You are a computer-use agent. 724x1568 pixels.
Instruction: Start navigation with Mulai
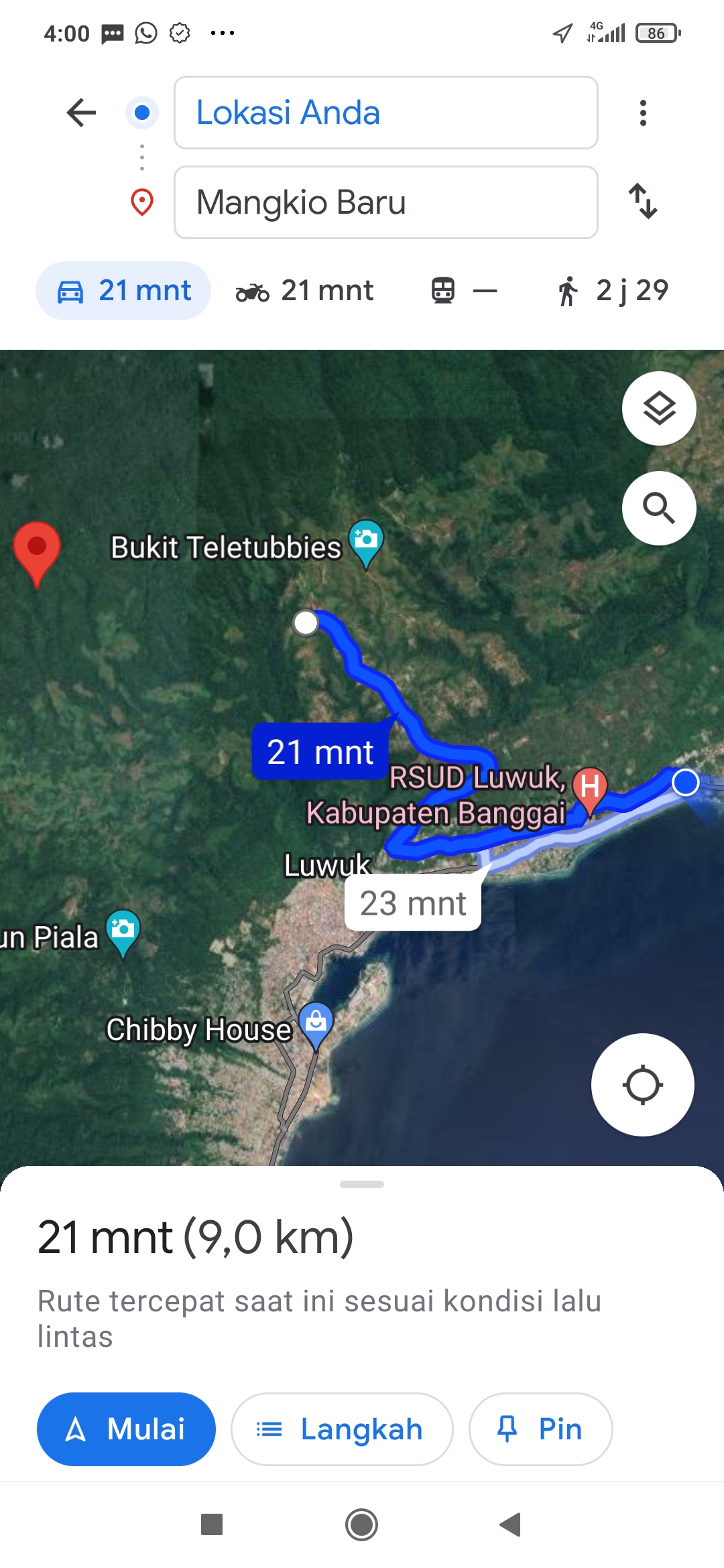tap(126, 1429)
